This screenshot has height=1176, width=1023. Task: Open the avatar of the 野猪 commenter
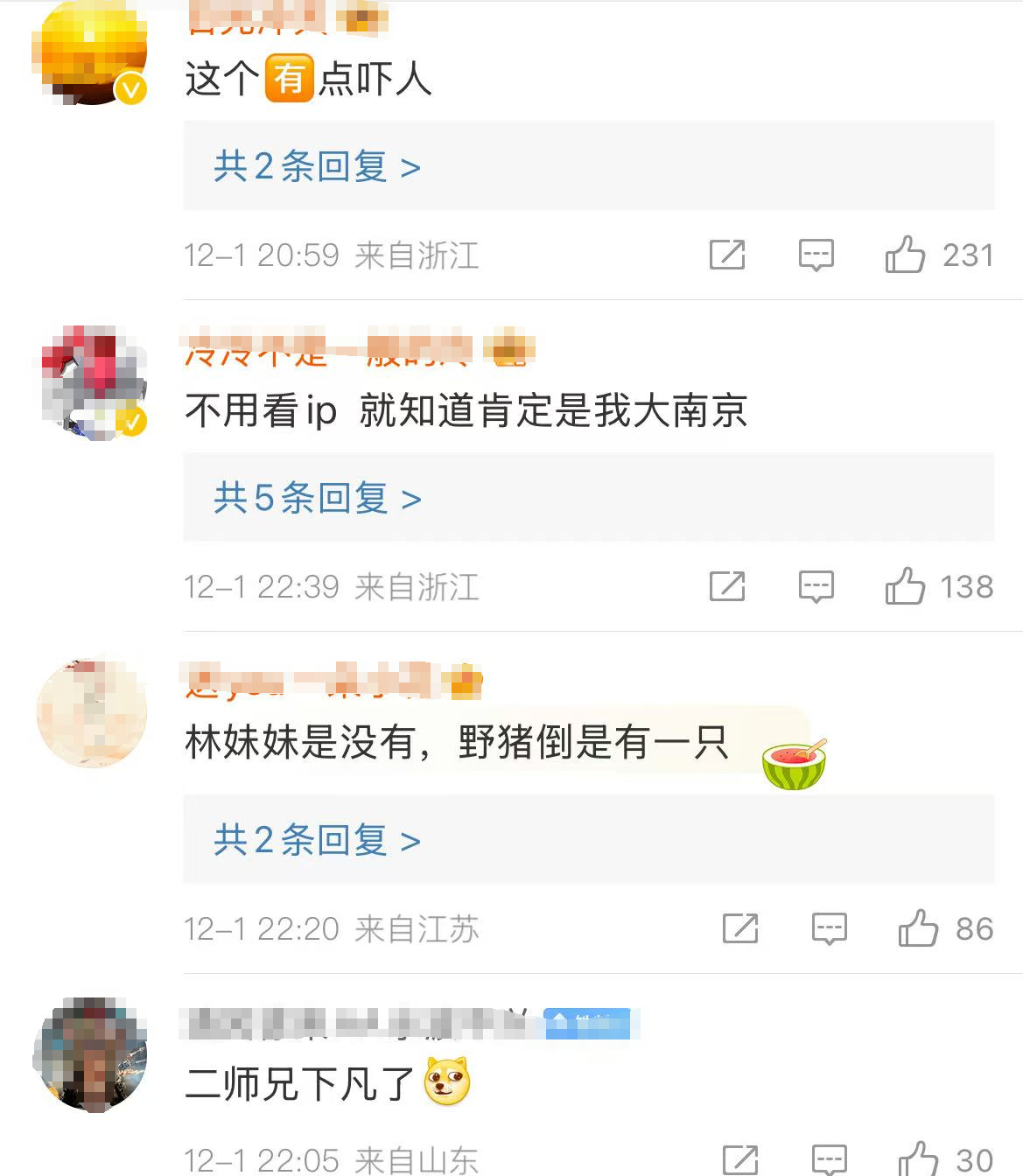[x=91, y=714]
